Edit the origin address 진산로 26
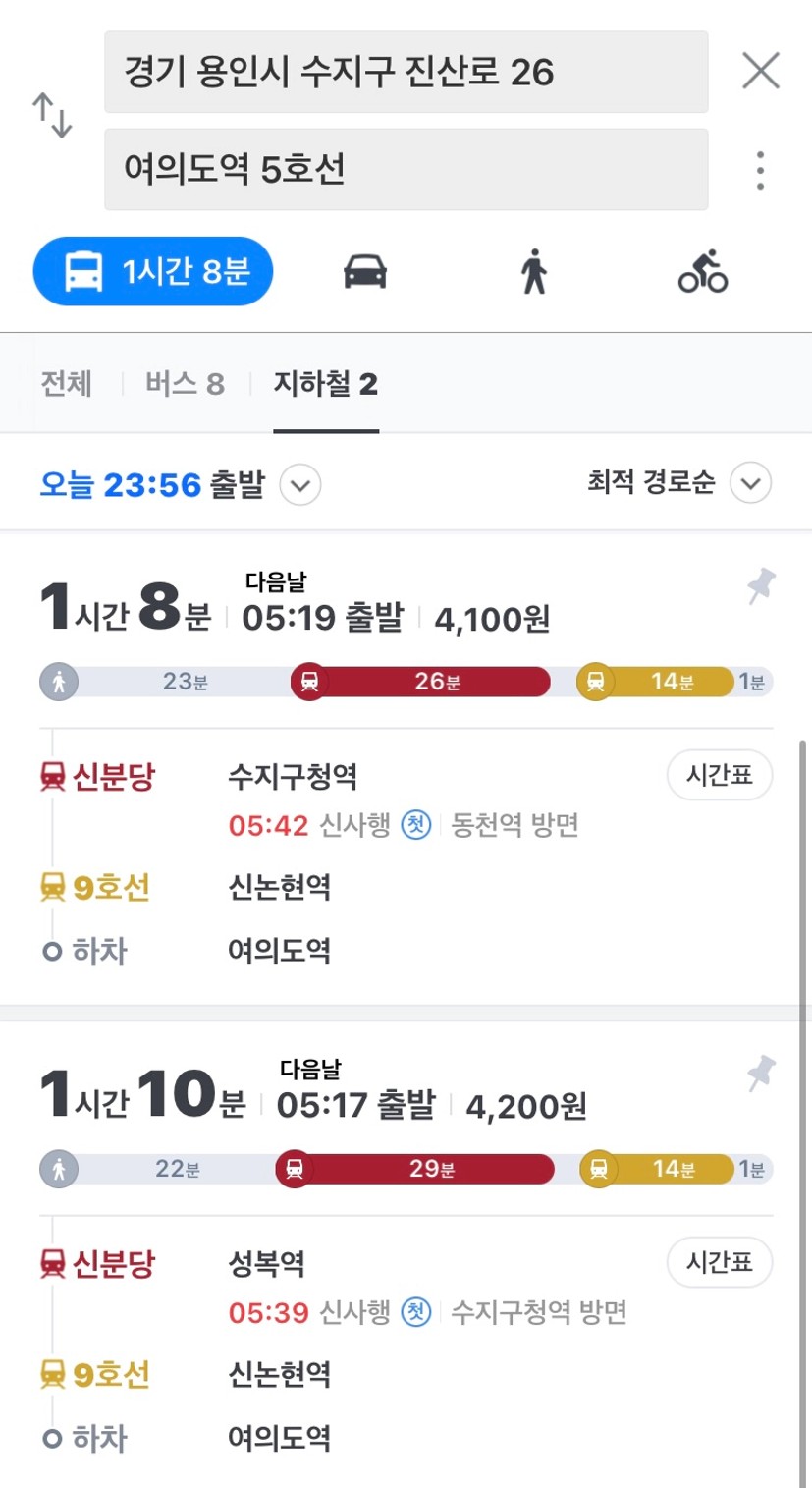This screenshot has height=1488, width=812. pos(406,72)
